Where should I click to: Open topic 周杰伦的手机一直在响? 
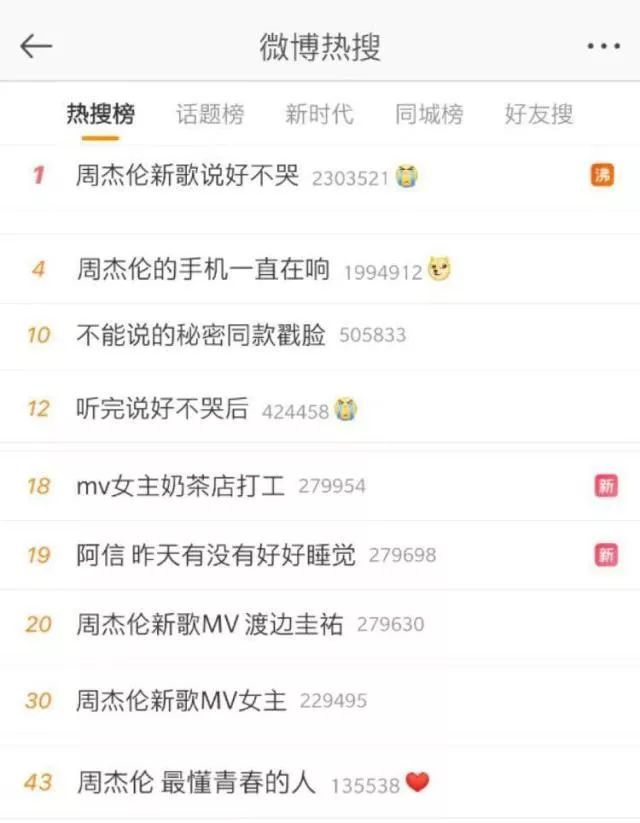pos(203,269)
